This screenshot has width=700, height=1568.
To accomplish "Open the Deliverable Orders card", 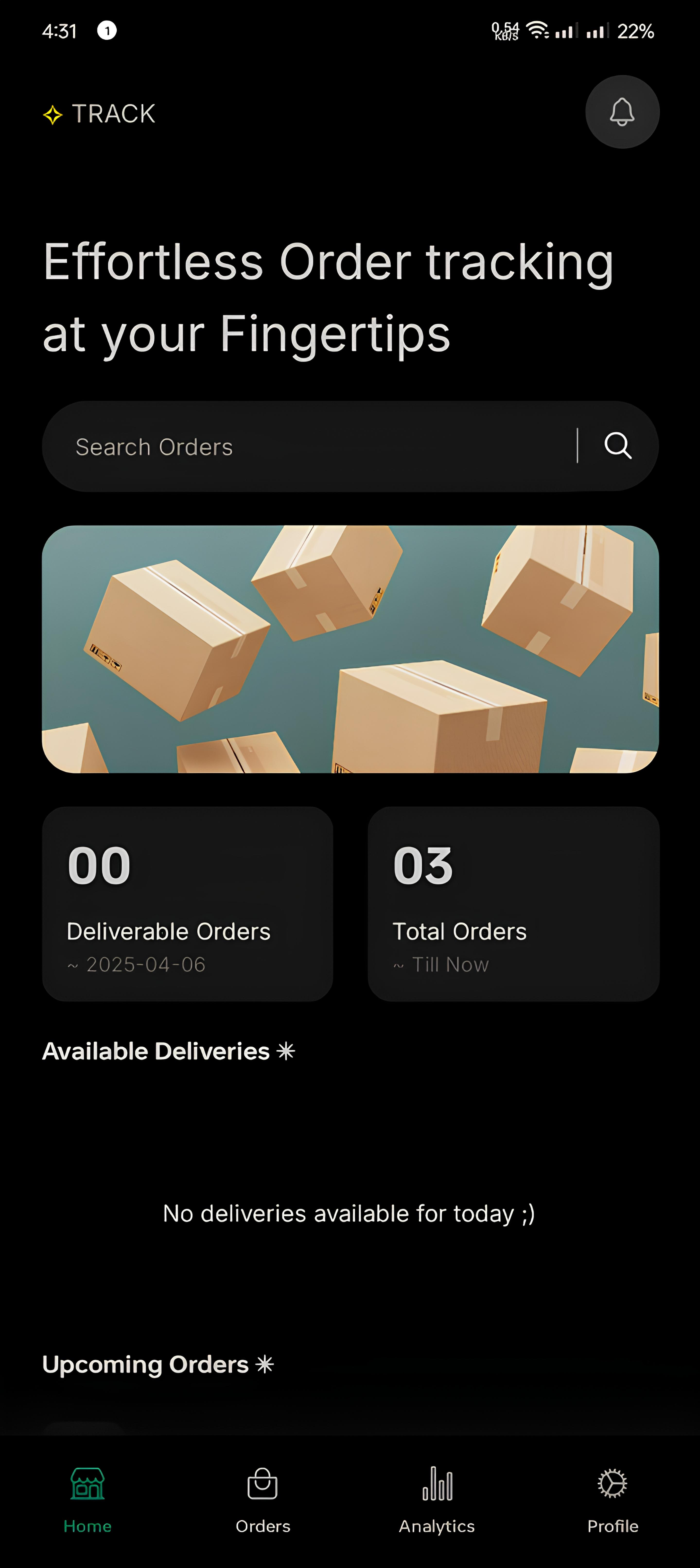I will (187, 904).
